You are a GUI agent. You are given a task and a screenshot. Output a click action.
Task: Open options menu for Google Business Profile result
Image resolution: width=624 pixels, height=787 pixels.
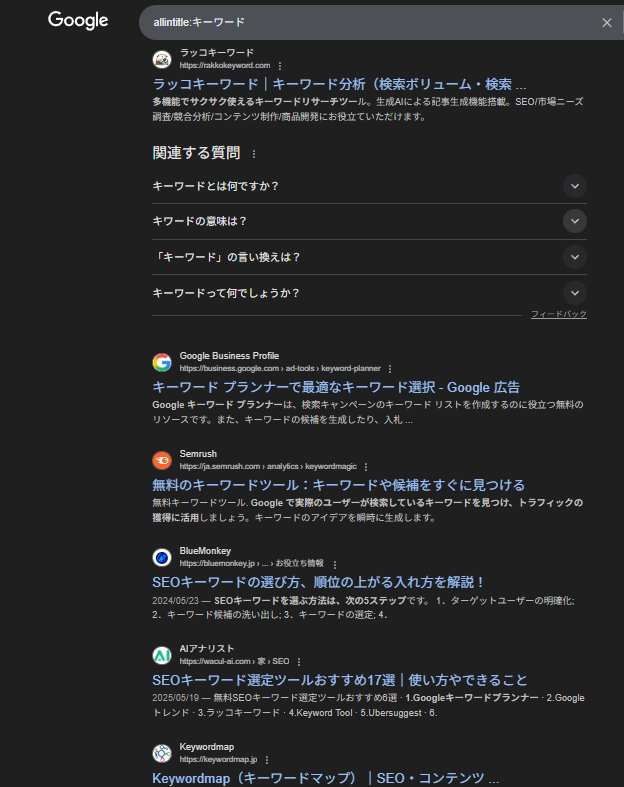coord(390,368)
